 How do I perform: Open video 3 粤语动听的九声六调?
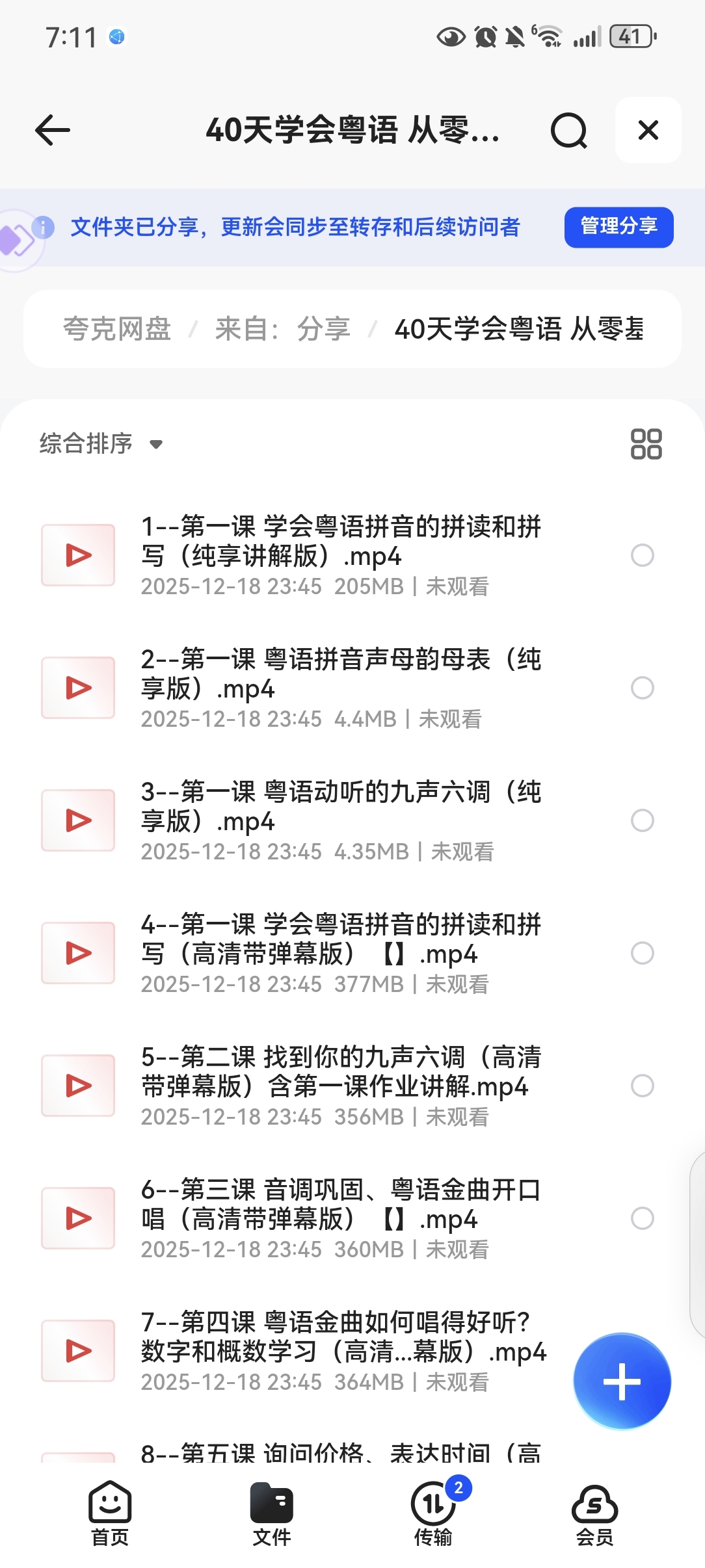tap(341, 807)
